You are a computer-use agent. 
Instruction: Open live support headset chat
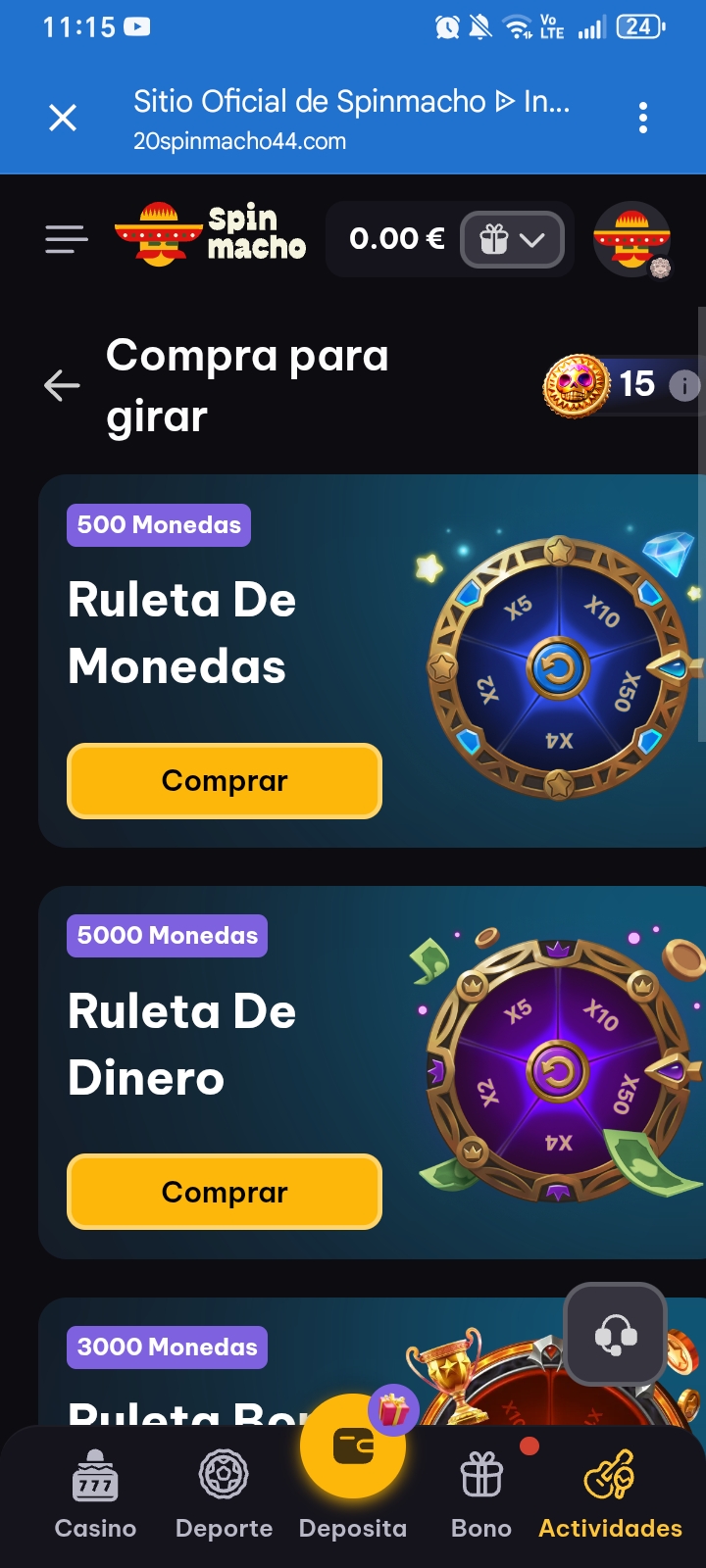tap(616, 1334)
